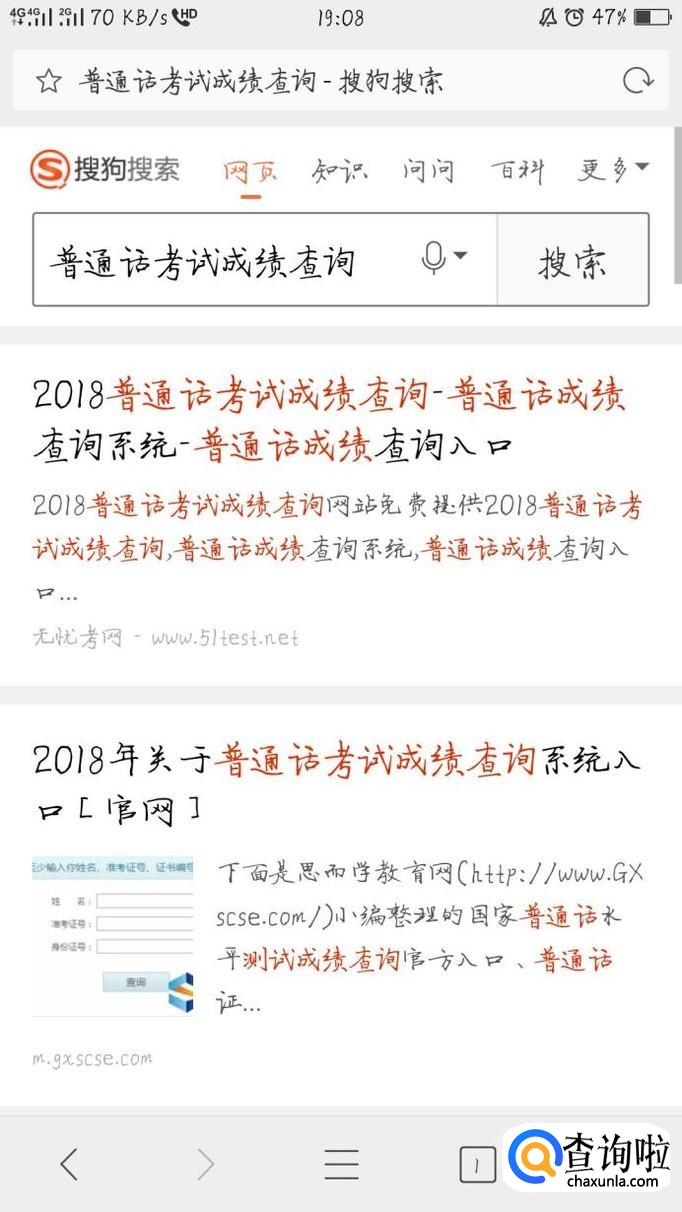The height and width of the screenshot is (1212, 682).
Task: Expand the 更多 dropdown
Action: 612,170
